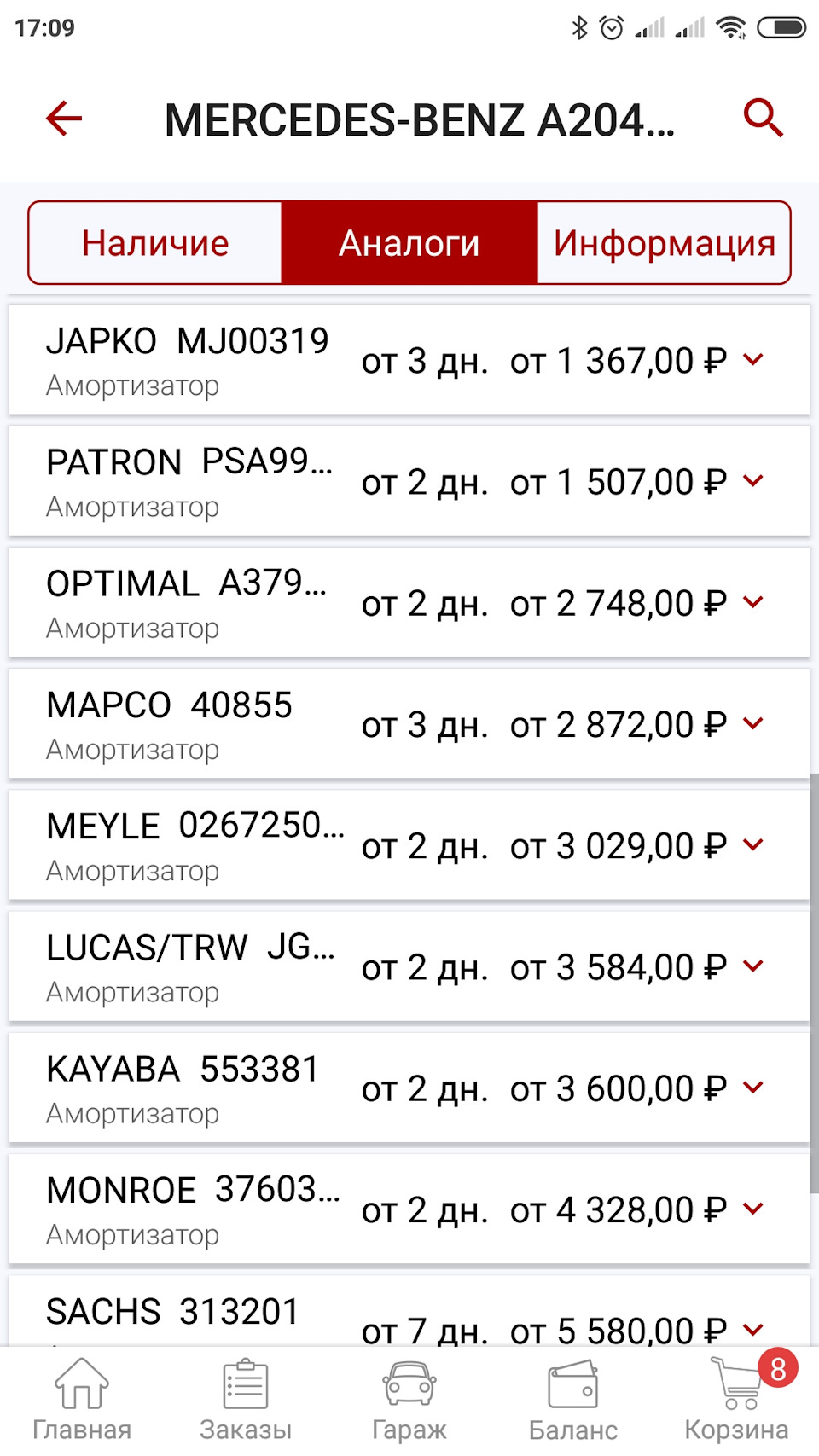This screenshot has width=819, height=1456.
Task: Go back using the red arrow
Action: [64, 118]
